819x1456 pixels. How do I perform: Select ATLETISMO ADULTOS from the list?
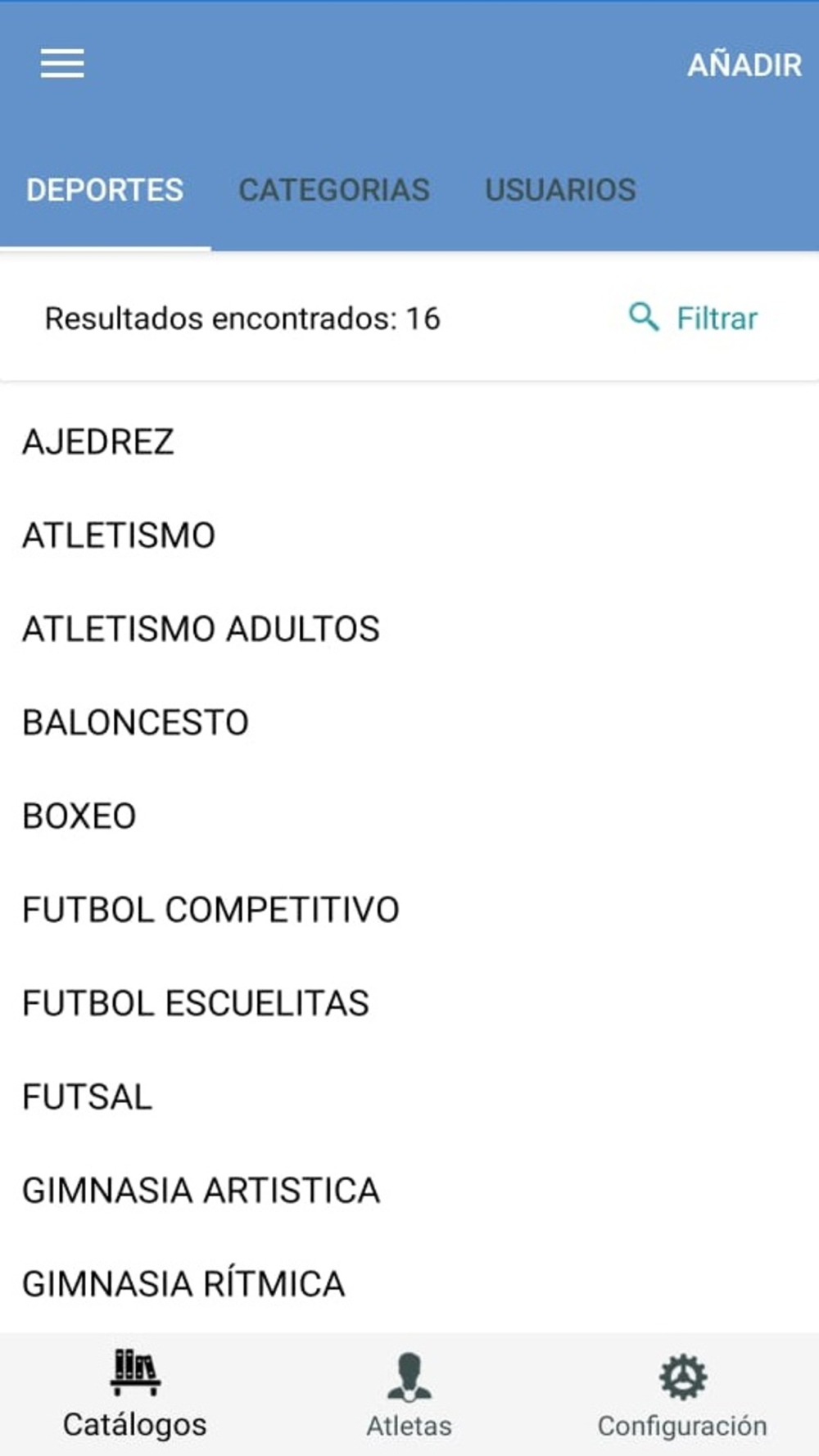click(409, 629)
